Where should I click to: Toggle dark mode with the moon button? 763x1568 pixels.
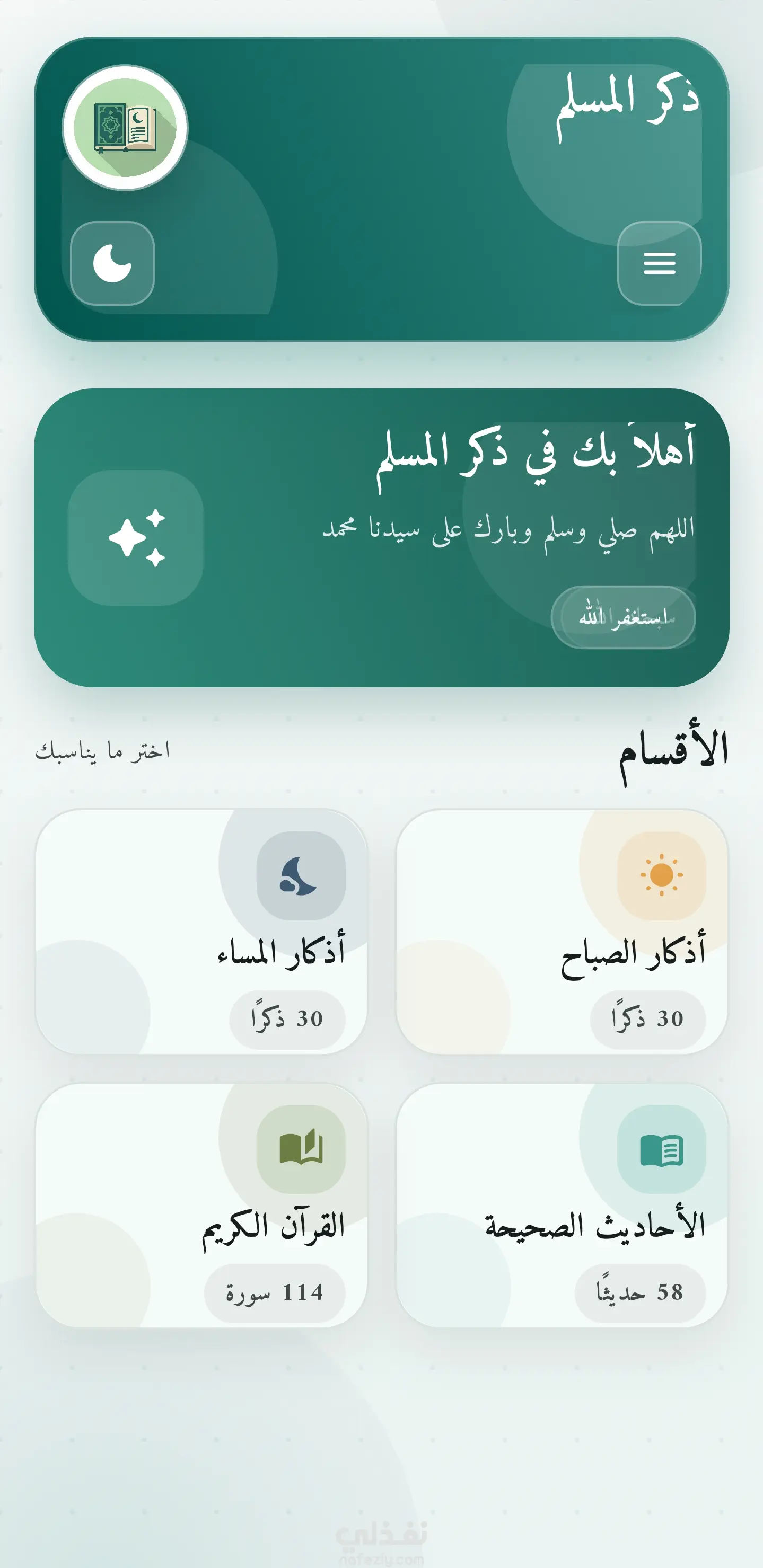(112, 263)
